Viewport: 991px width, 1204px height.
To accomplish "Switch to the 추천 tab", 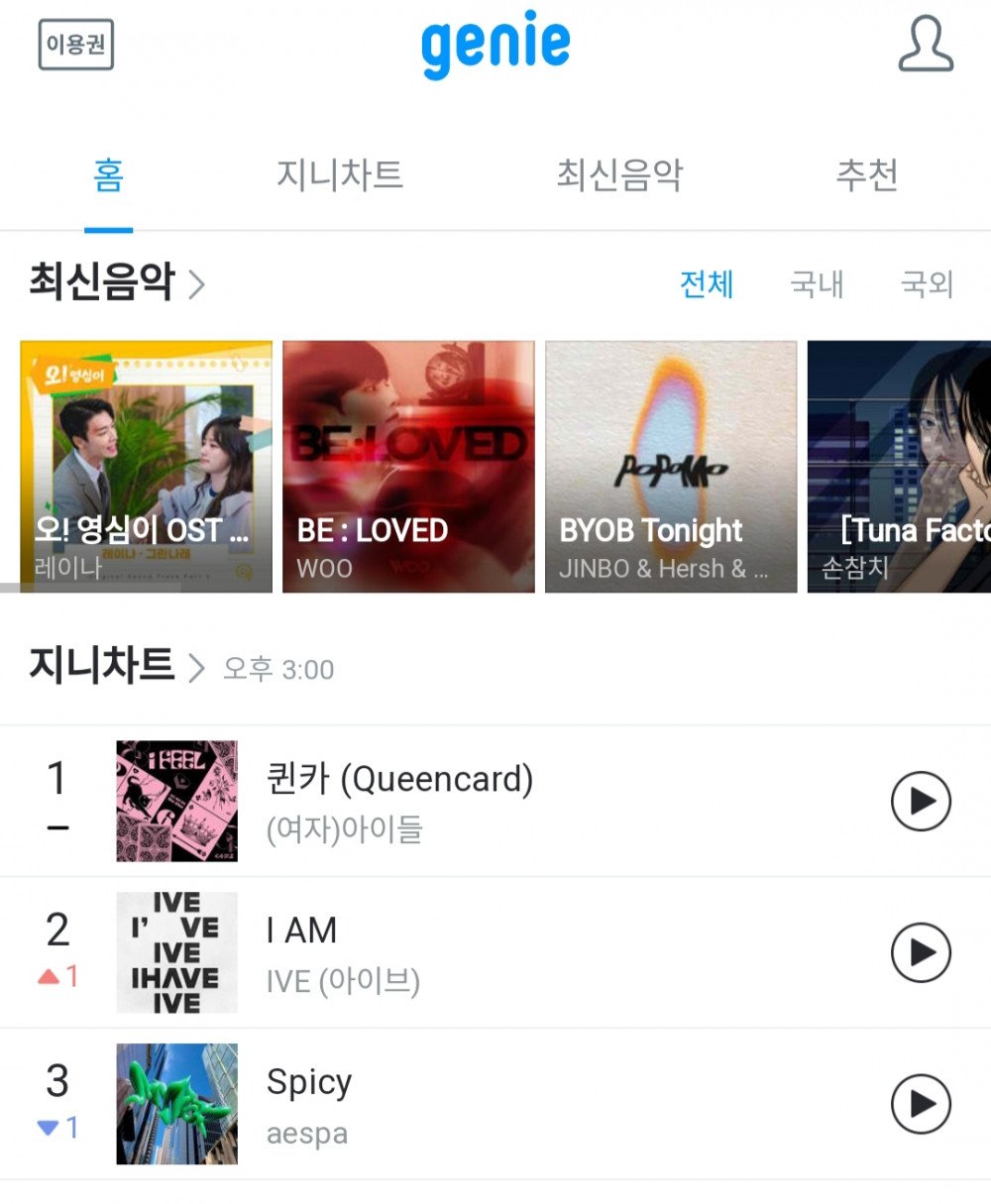I will point(866,175).
